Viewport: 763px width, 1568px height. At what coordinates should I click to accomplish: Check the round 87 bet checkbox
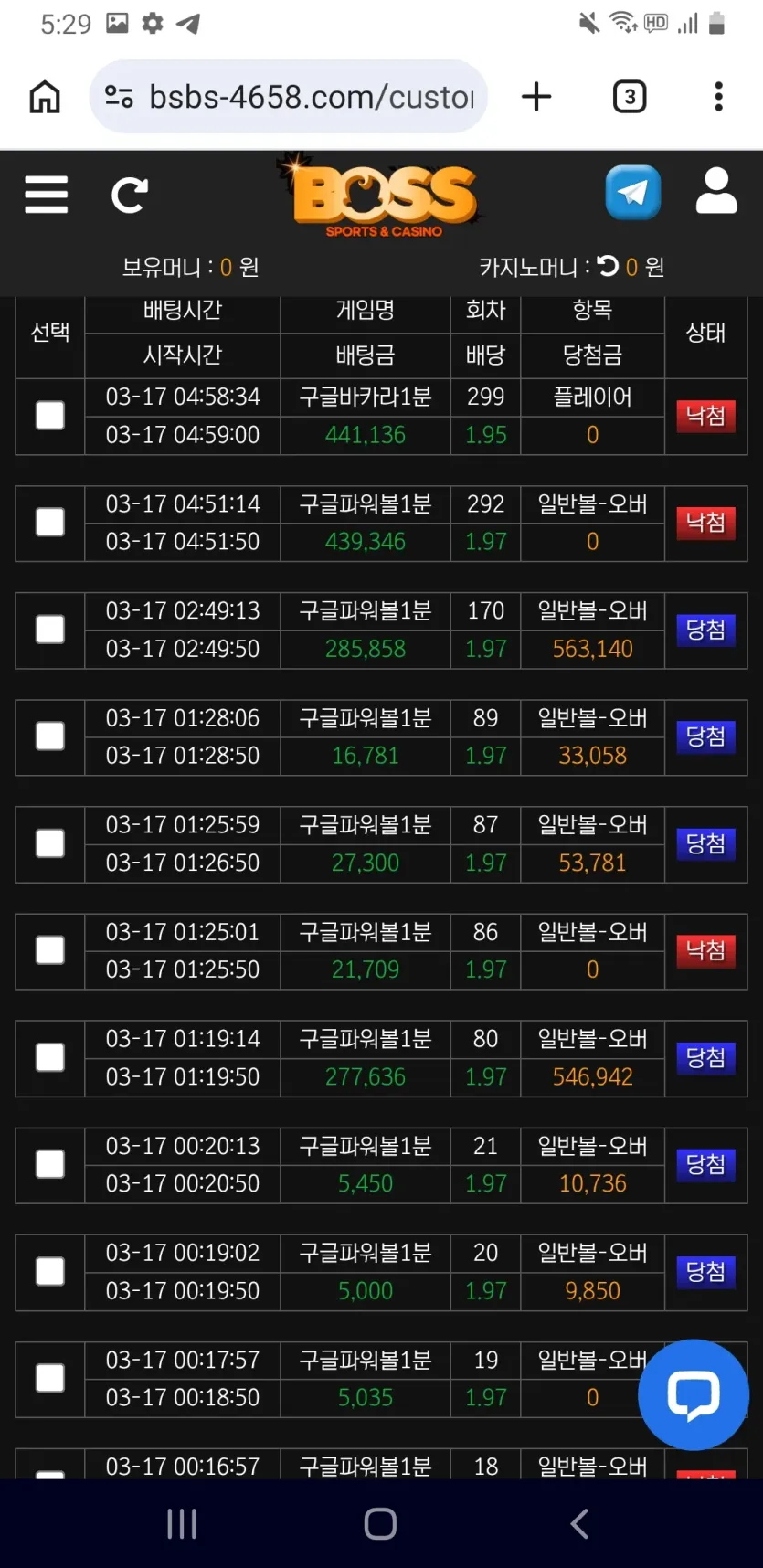(50, 843)
